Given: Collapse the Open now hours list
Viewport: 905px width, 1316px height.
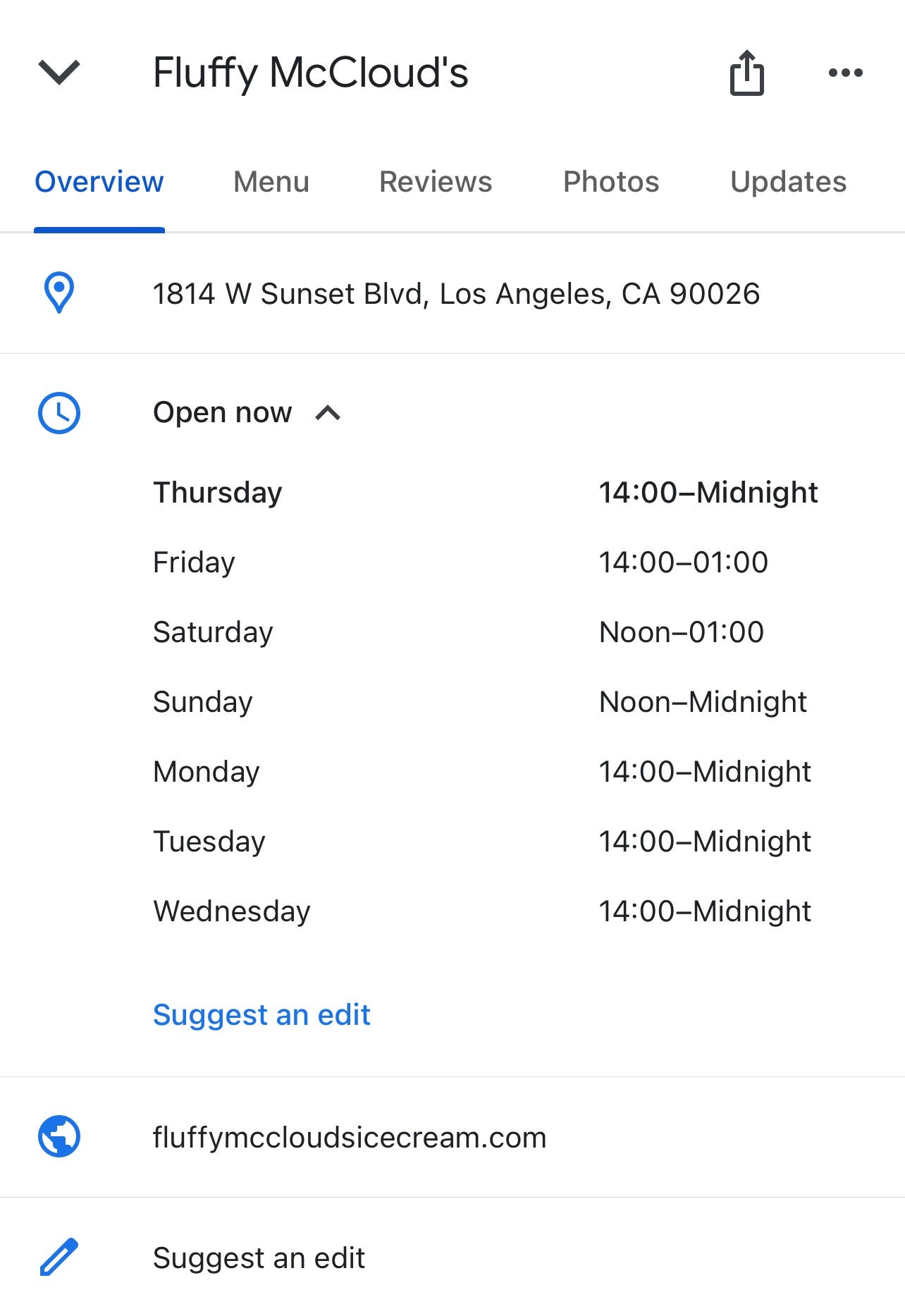Looking at the screenshot, I should [x=327, y=413].
